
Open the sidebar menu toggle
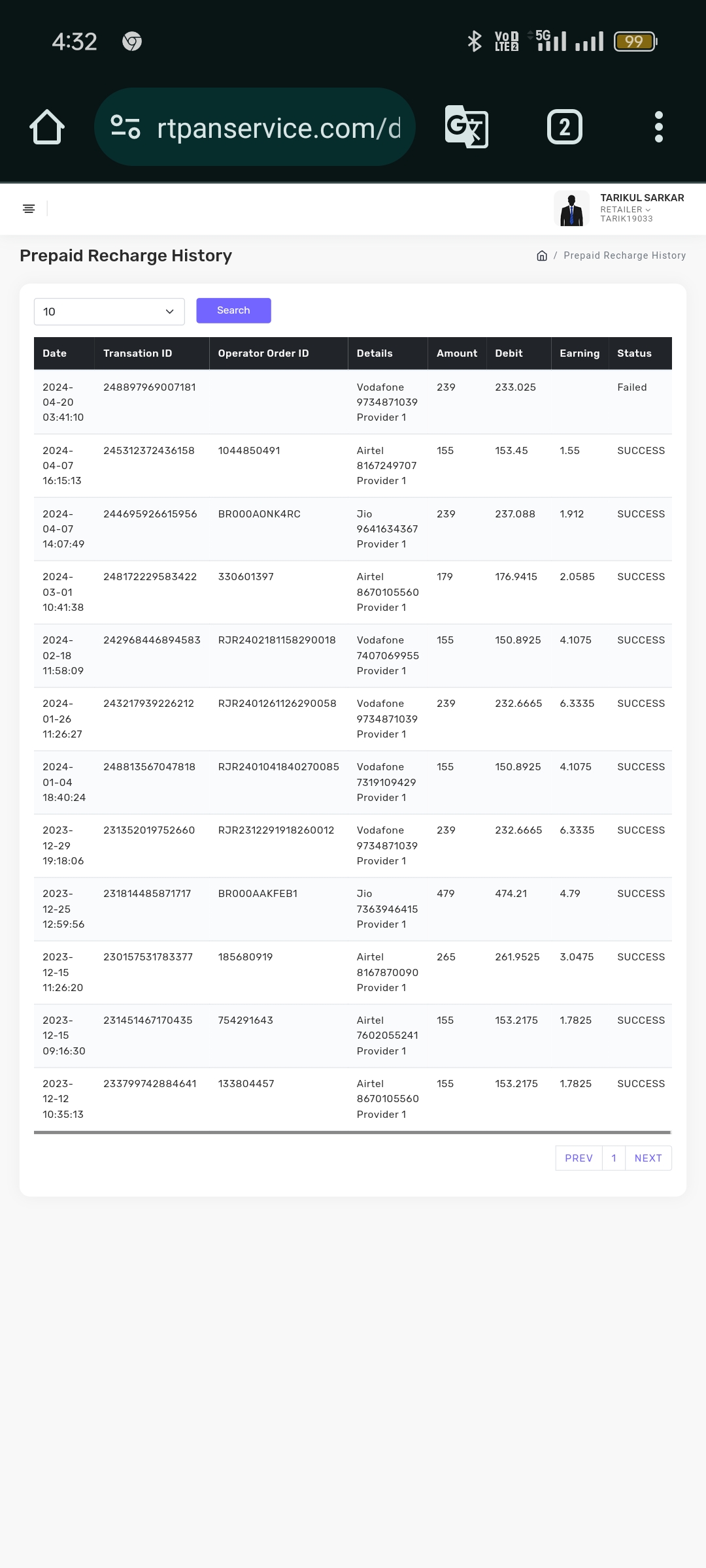point(29,209)
